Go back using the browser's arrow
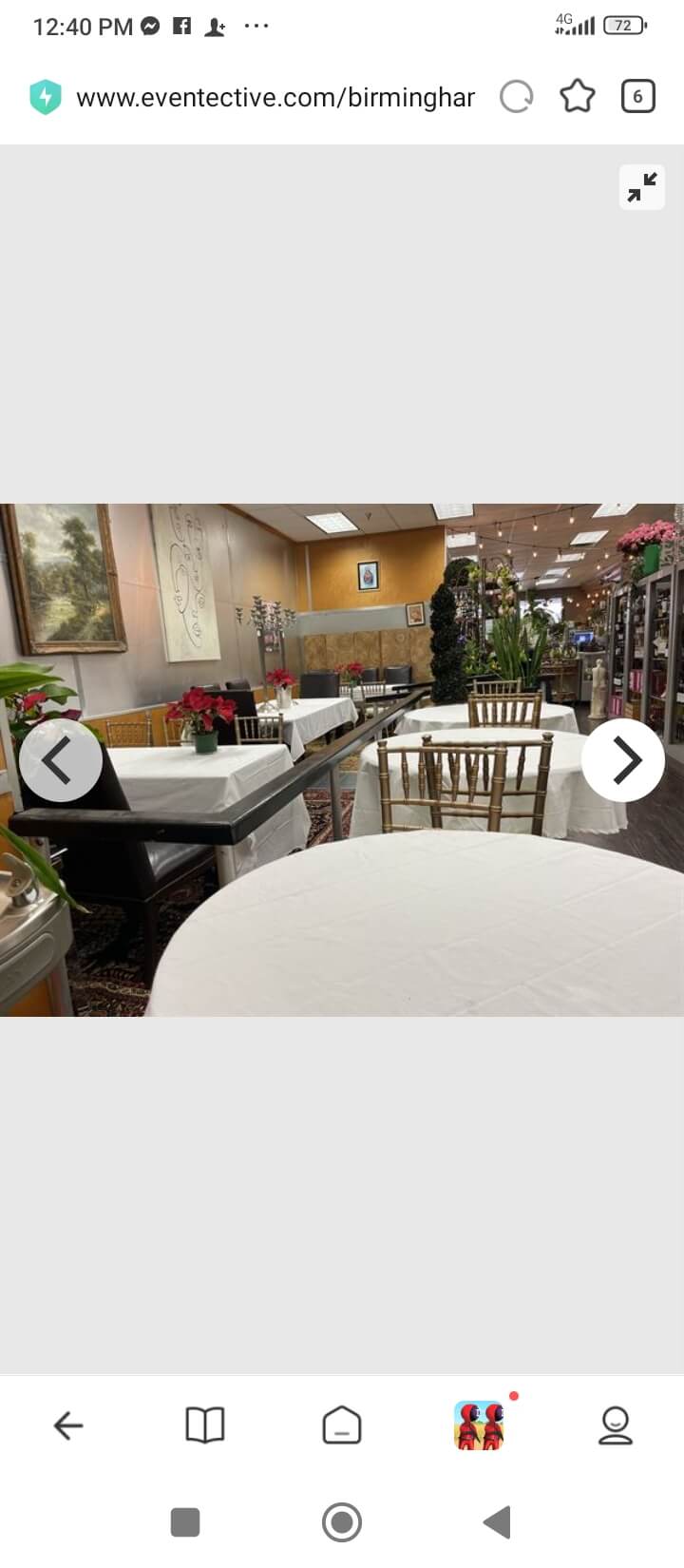 click(68, 1425)
